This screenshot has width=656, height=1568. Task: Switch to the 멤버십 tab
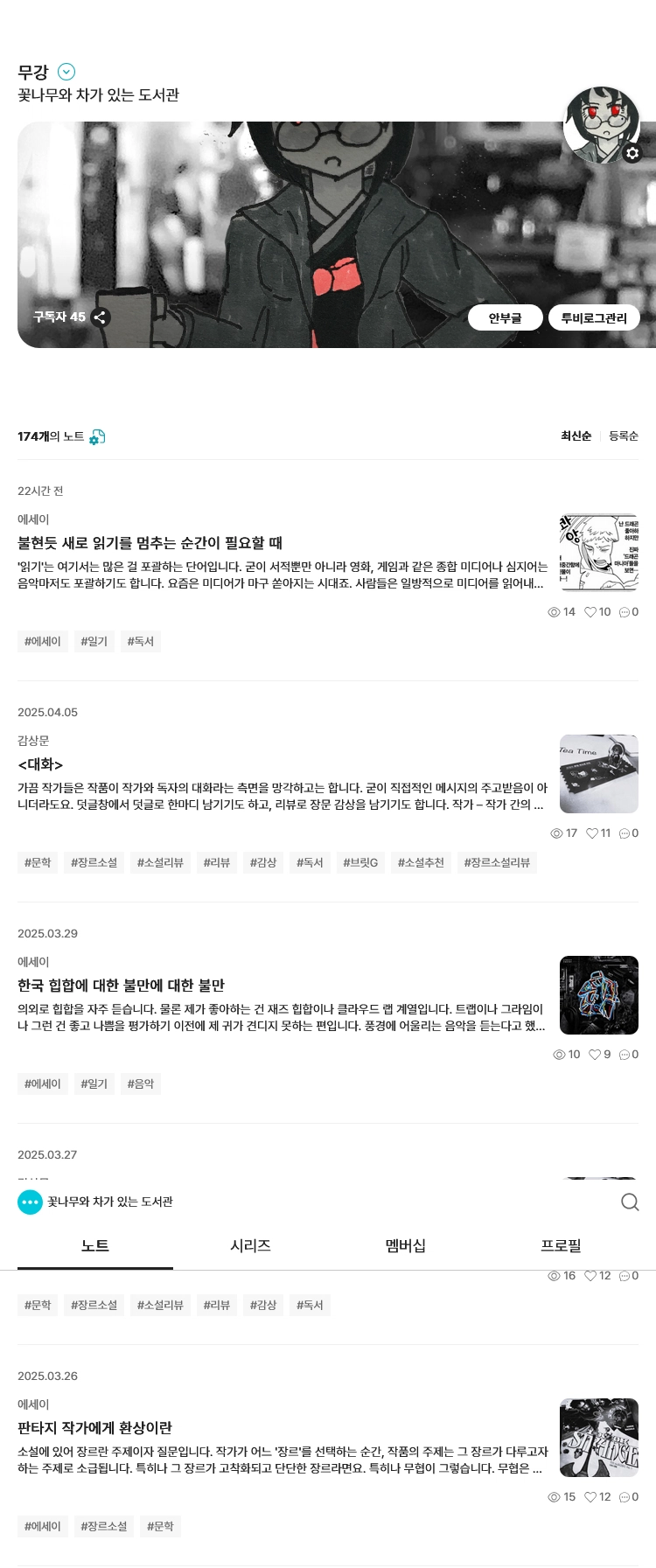point(405,1245)
